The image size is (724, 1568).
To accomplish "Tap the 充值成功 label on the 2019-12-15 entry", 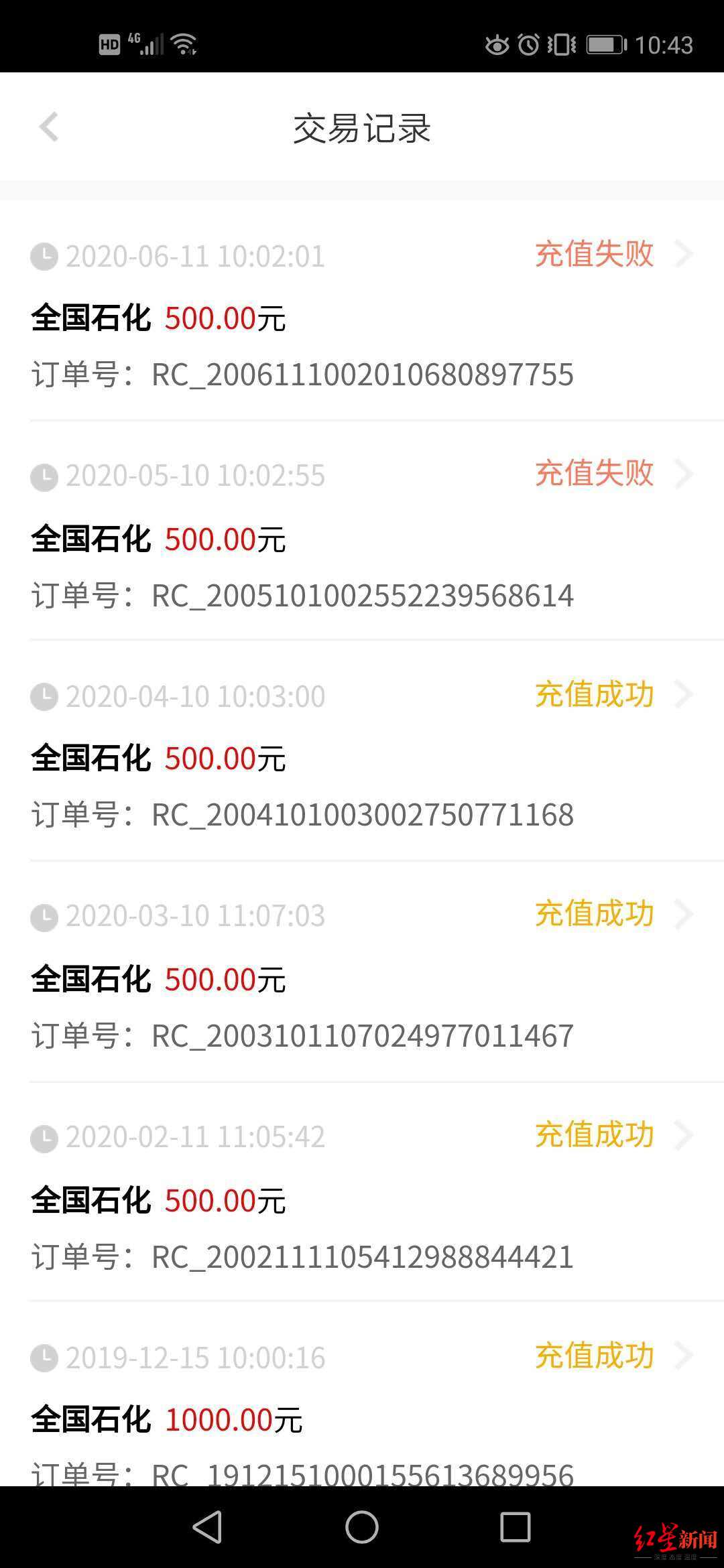I will (x=593, y=1355).
